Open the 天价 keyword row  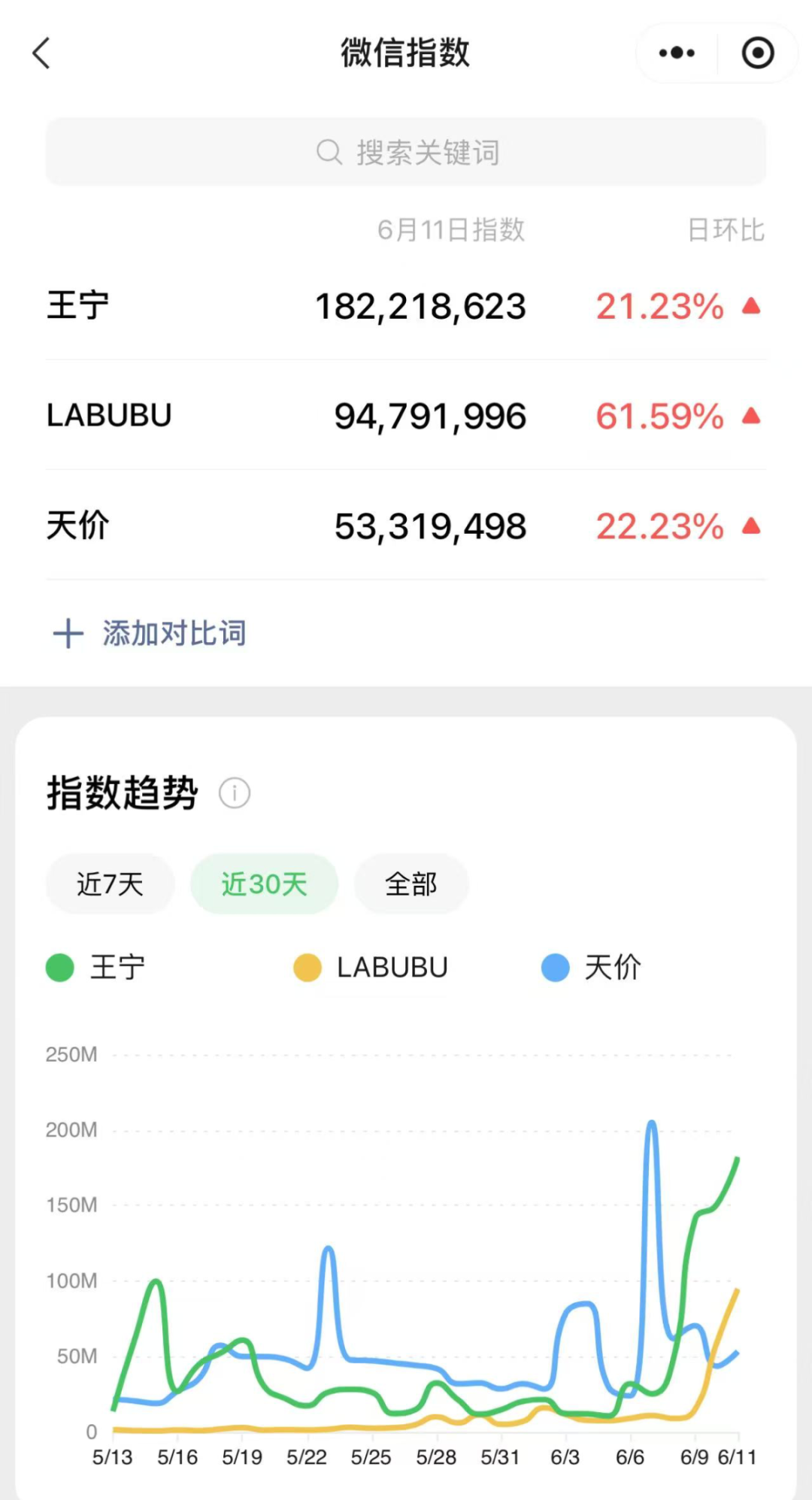coord(406,526)
